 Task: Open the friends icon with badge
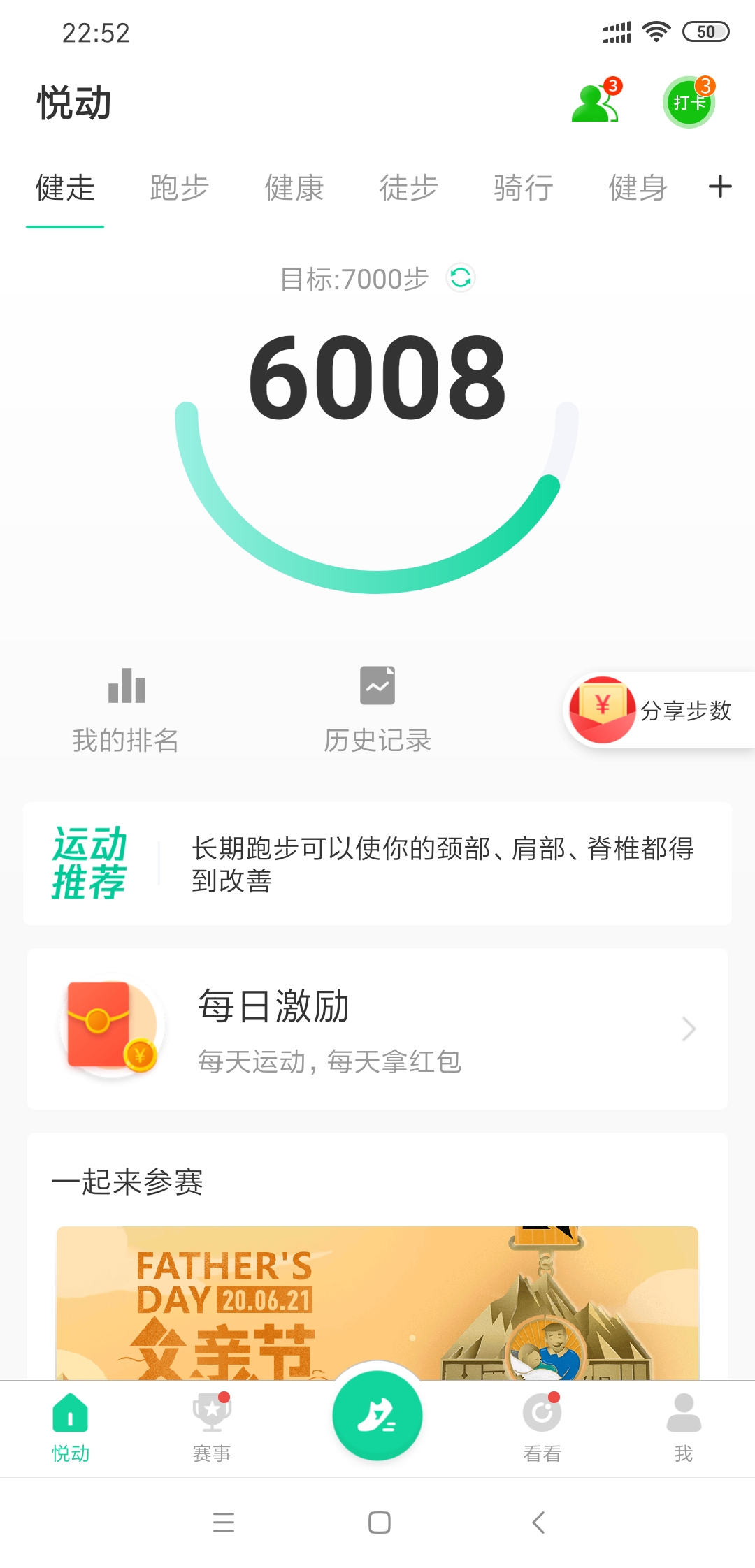pyautogui.click(x=596, y=101)
